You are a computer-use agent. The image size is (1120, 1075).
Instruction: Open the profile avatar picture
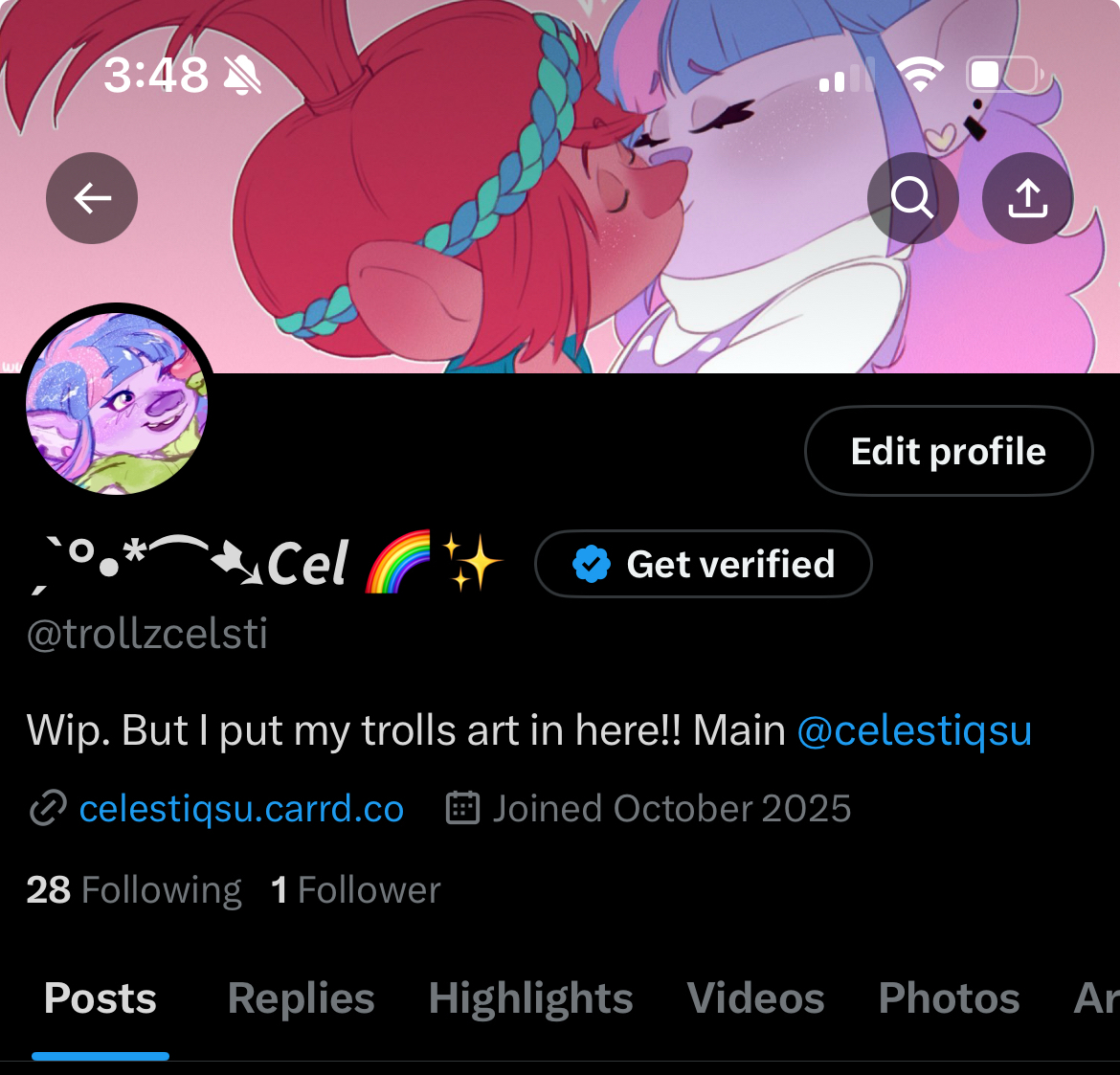[x=117, y=404]
